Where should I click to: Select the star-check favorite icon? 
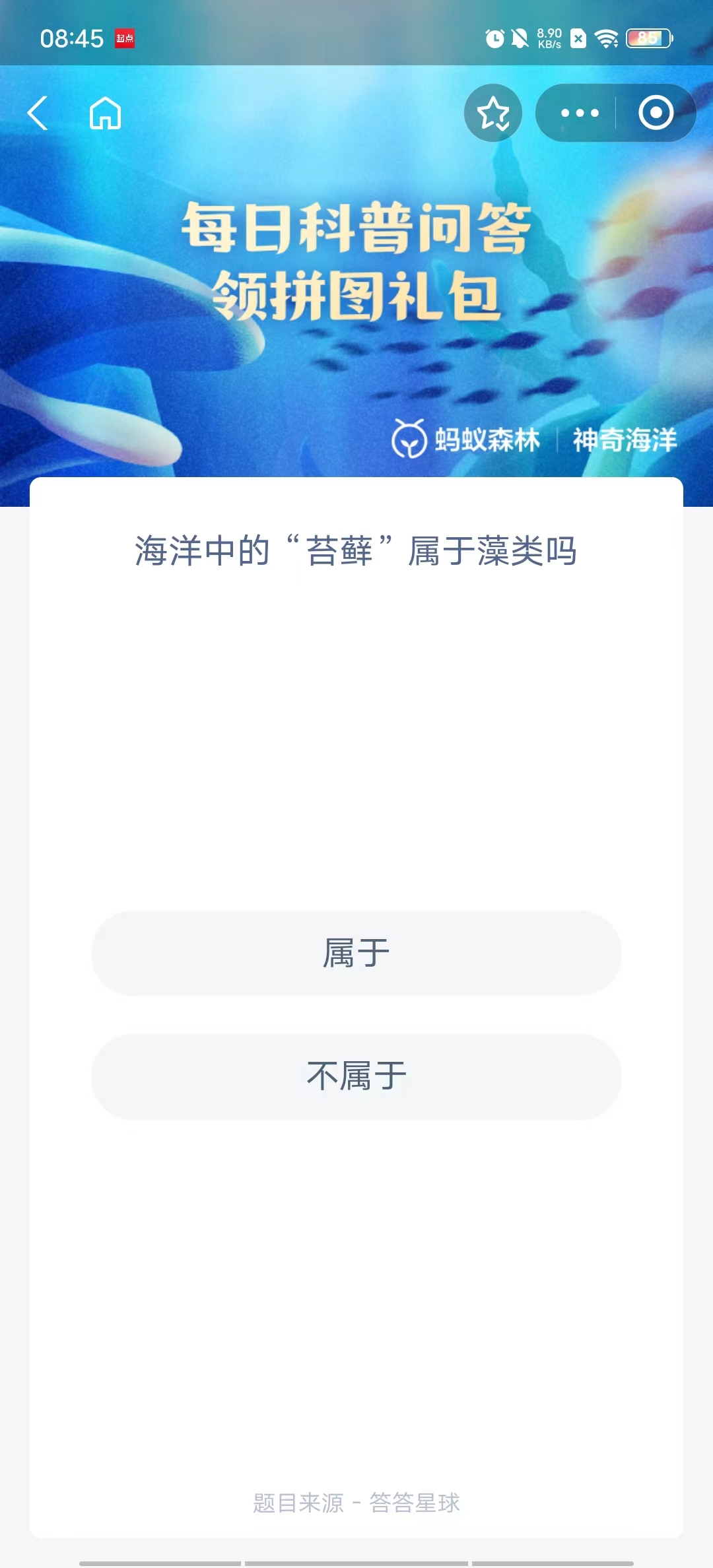click(x=492, y=114)
